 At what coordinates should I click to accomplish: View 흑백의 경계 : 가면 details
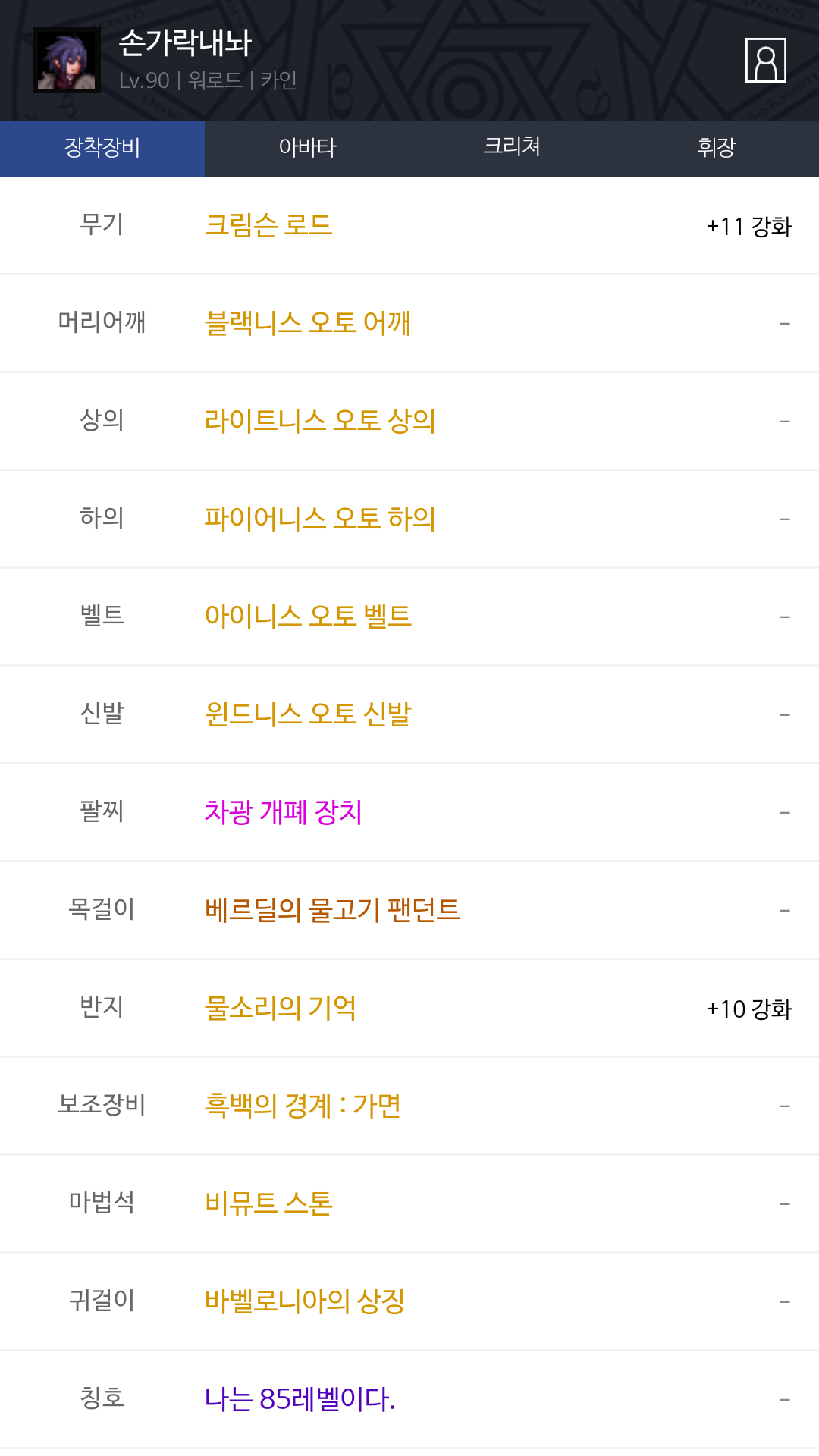[x=303, y=1106]
